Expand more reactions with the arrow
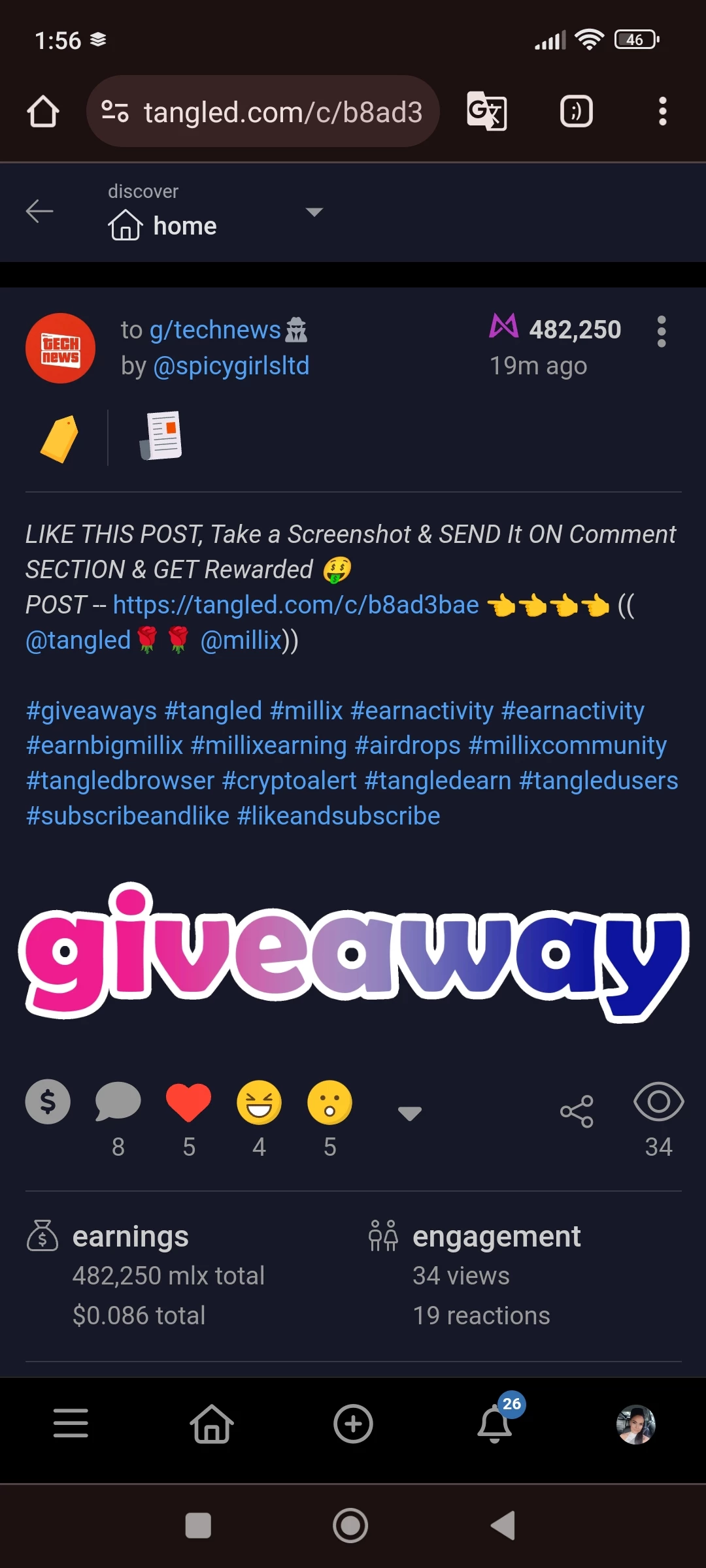The width and height of the screenshot is (706, 1568). coord(410,1113)
